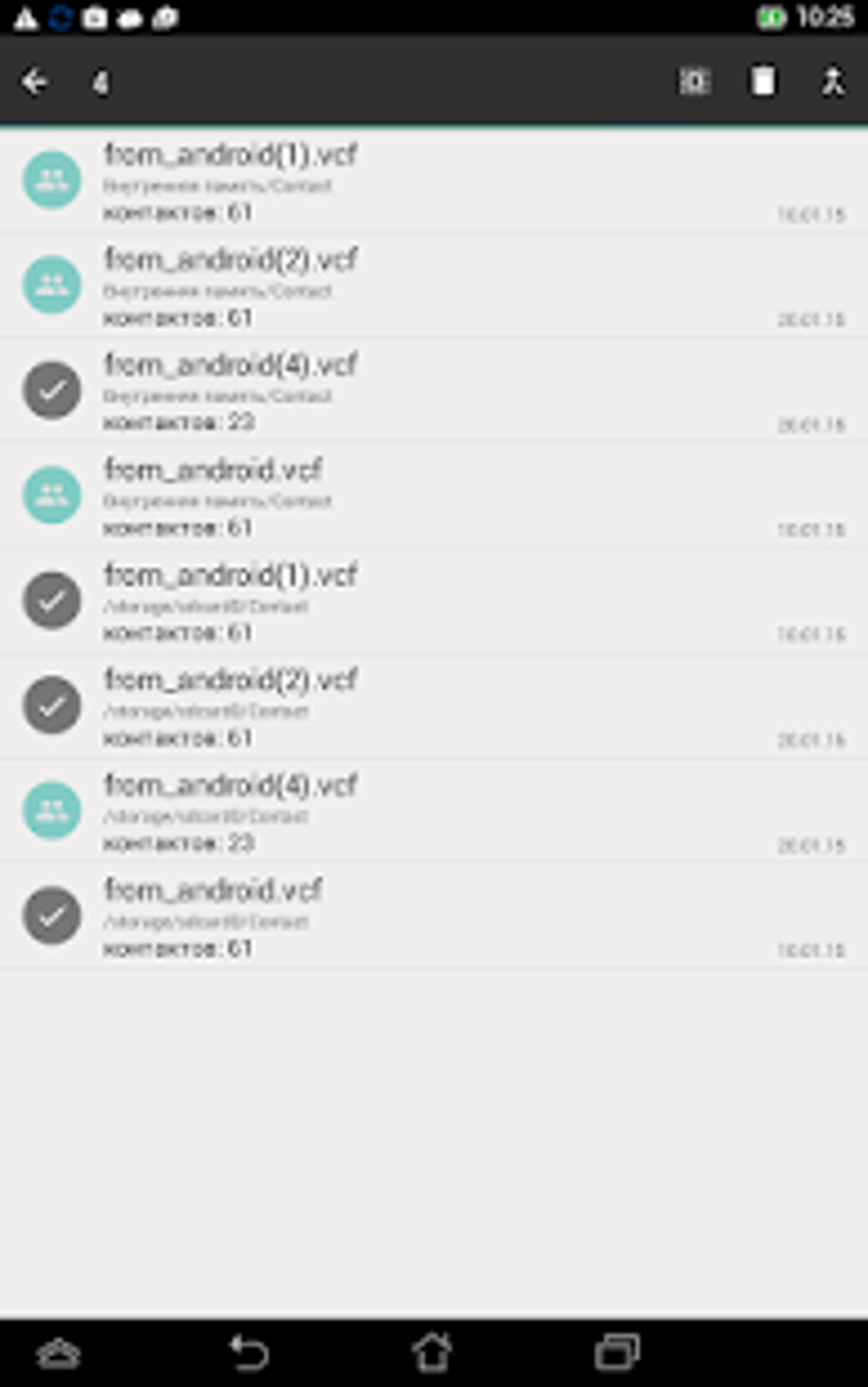Go to the home screen
This screenshot has height=1387, width=868.
coord(431,1352)
